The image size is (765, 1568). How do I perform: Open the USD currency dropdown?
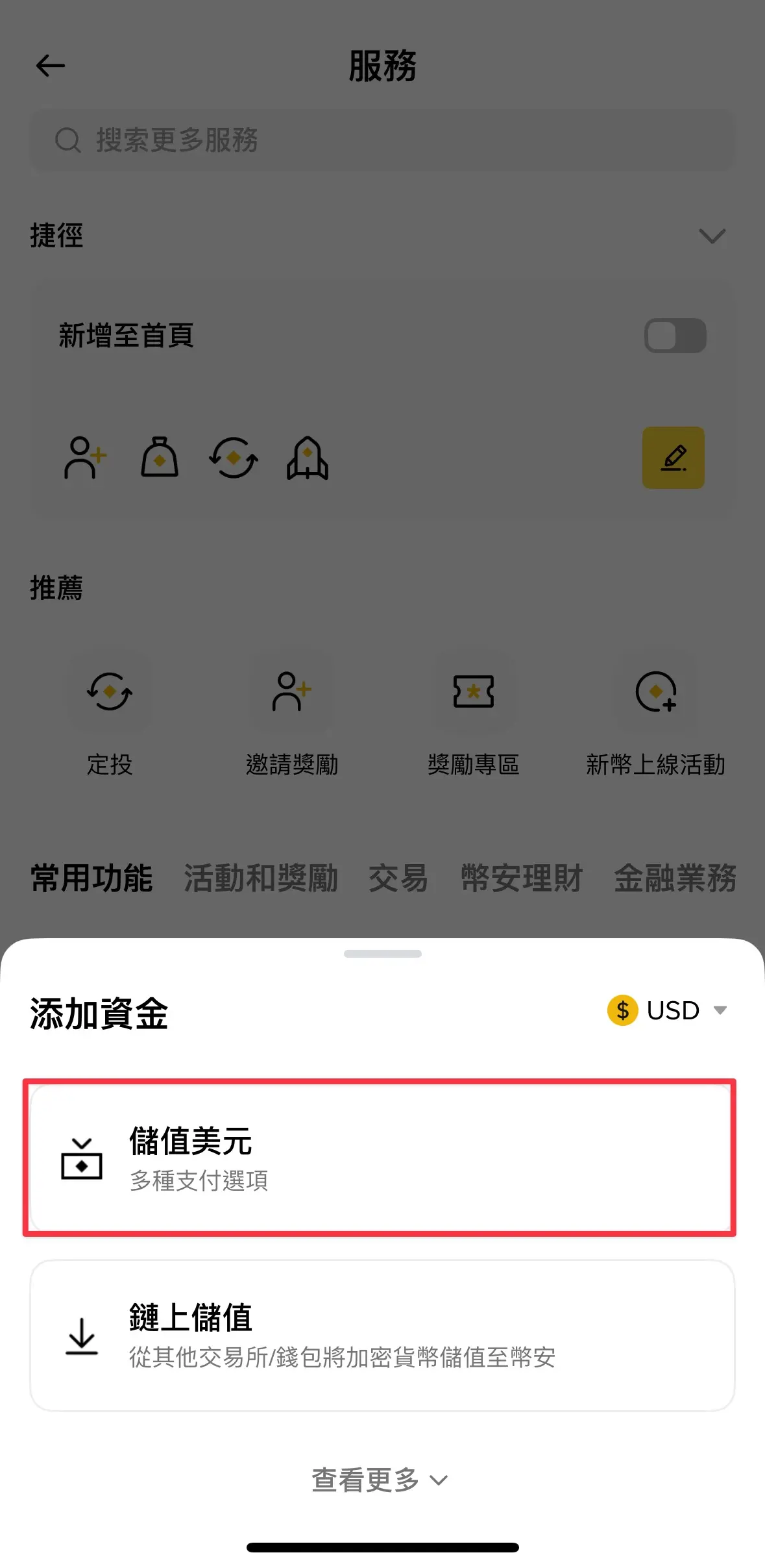[668, 1010]
